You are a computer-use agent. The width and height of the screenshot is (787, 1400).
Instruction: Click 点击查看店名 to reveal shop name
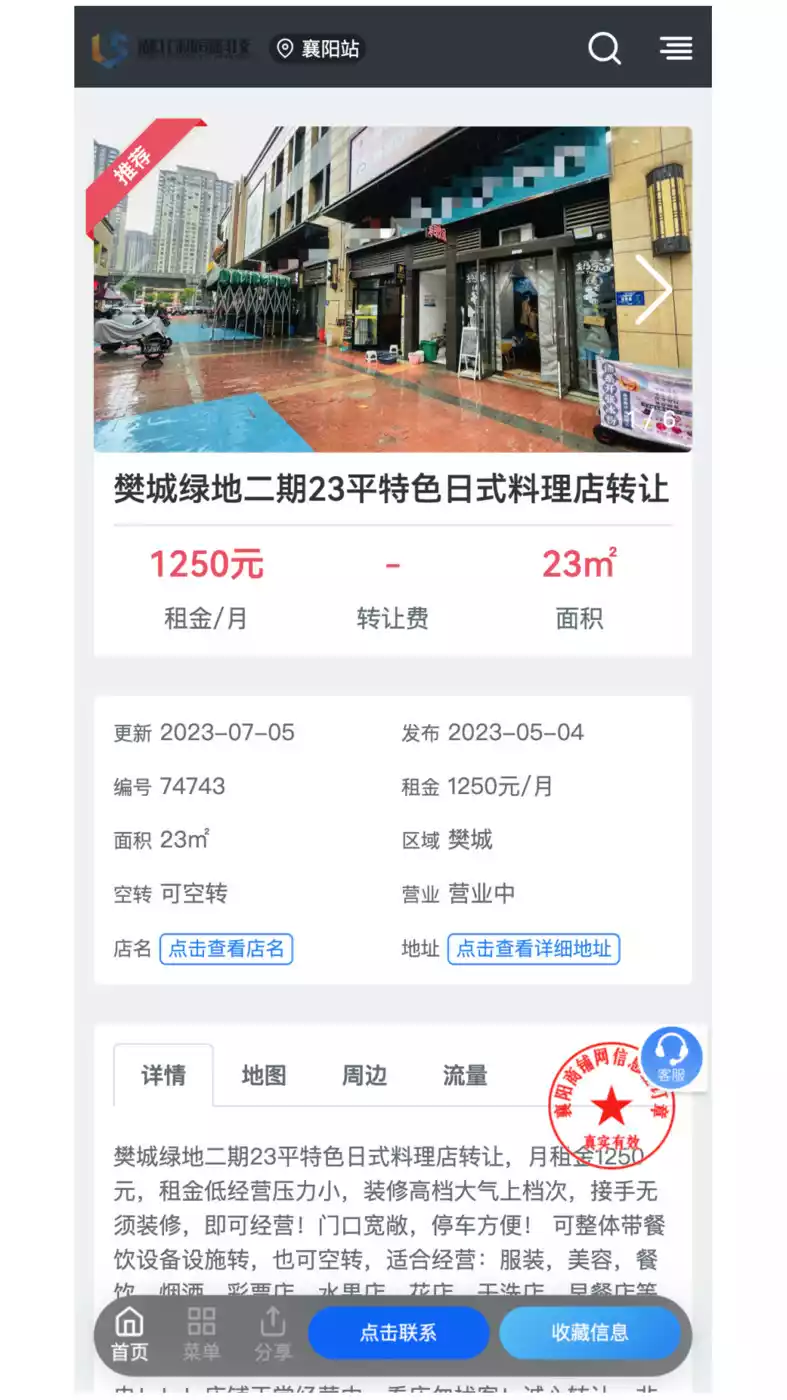pyautogui.click(x=226, y=949)
